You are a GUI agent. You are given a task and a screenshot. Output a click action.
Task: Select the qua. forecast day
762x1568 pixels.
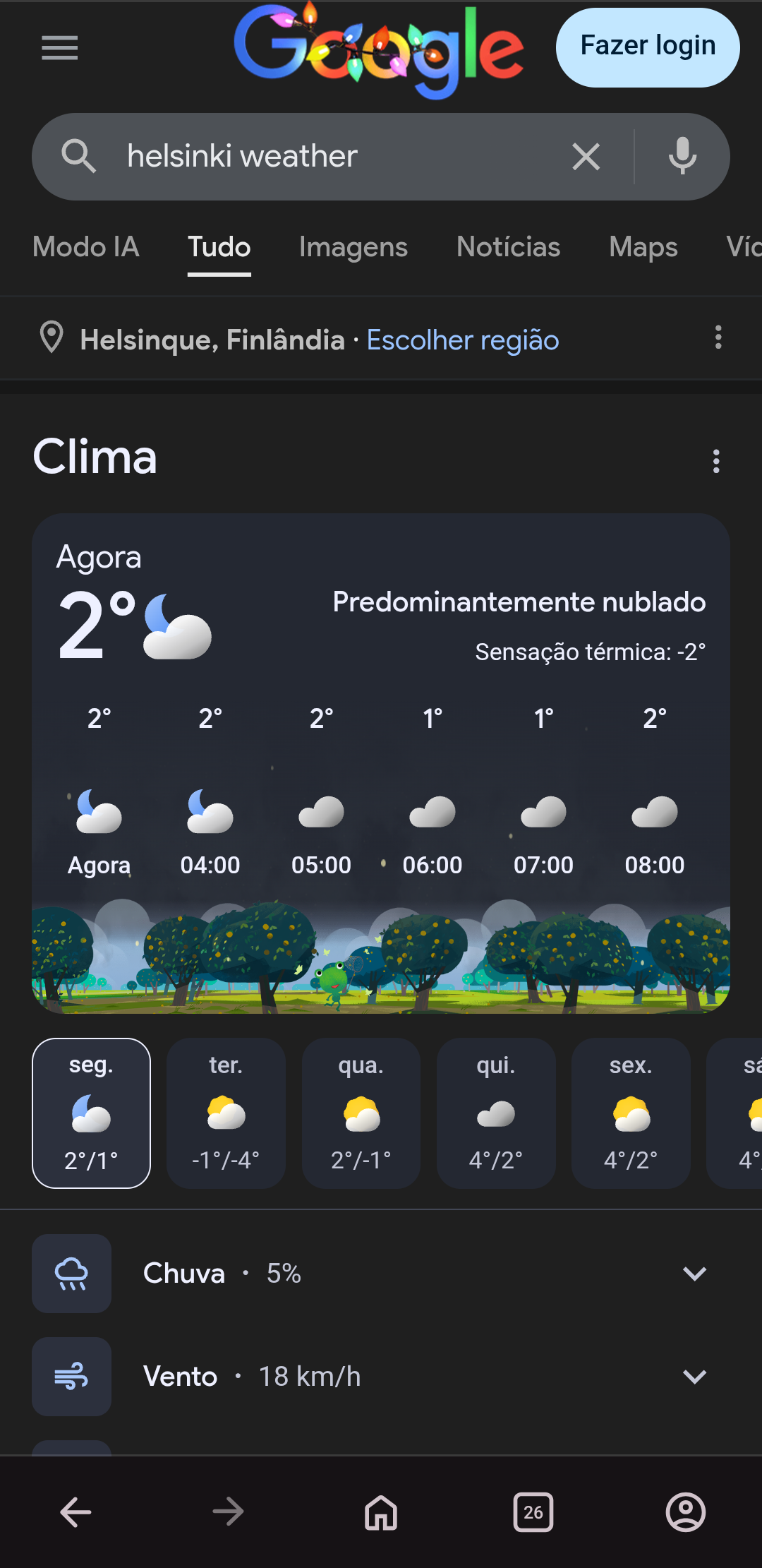pyautogui.click(x=361, y=1113)
